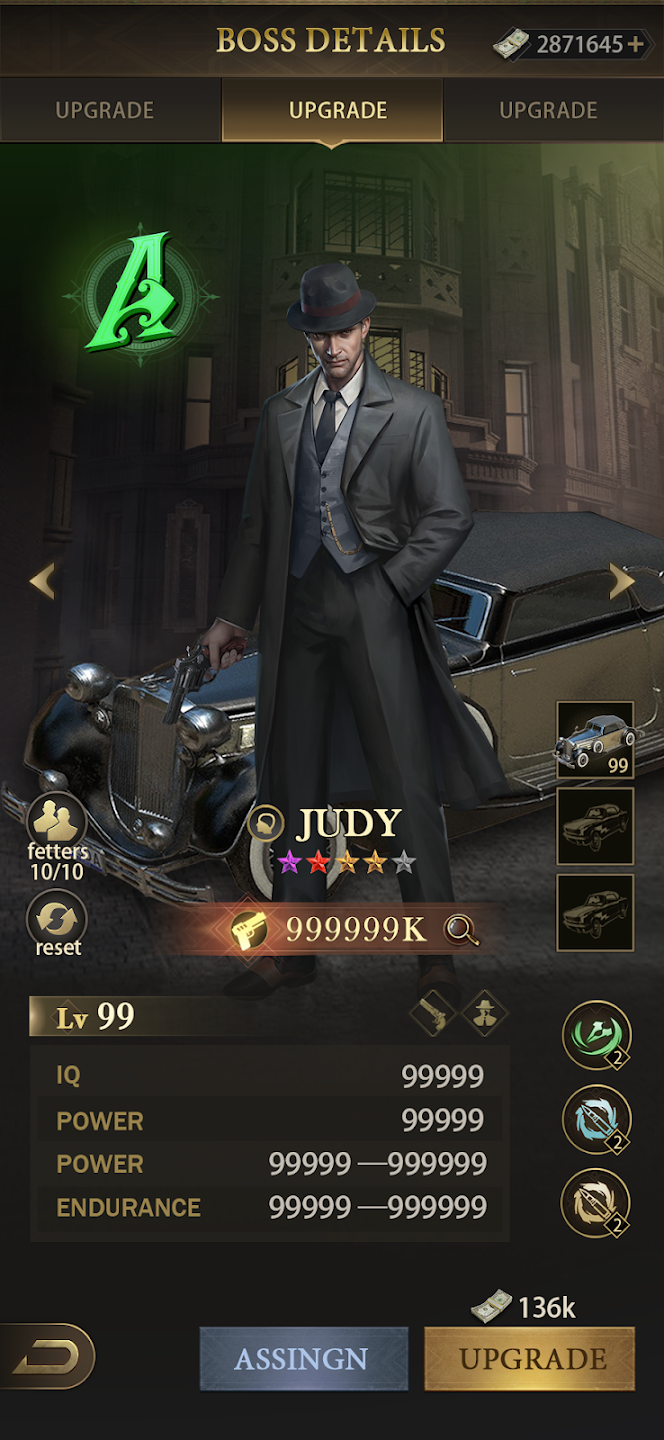Go back with the return arrow button

(x=47, y=1357)
